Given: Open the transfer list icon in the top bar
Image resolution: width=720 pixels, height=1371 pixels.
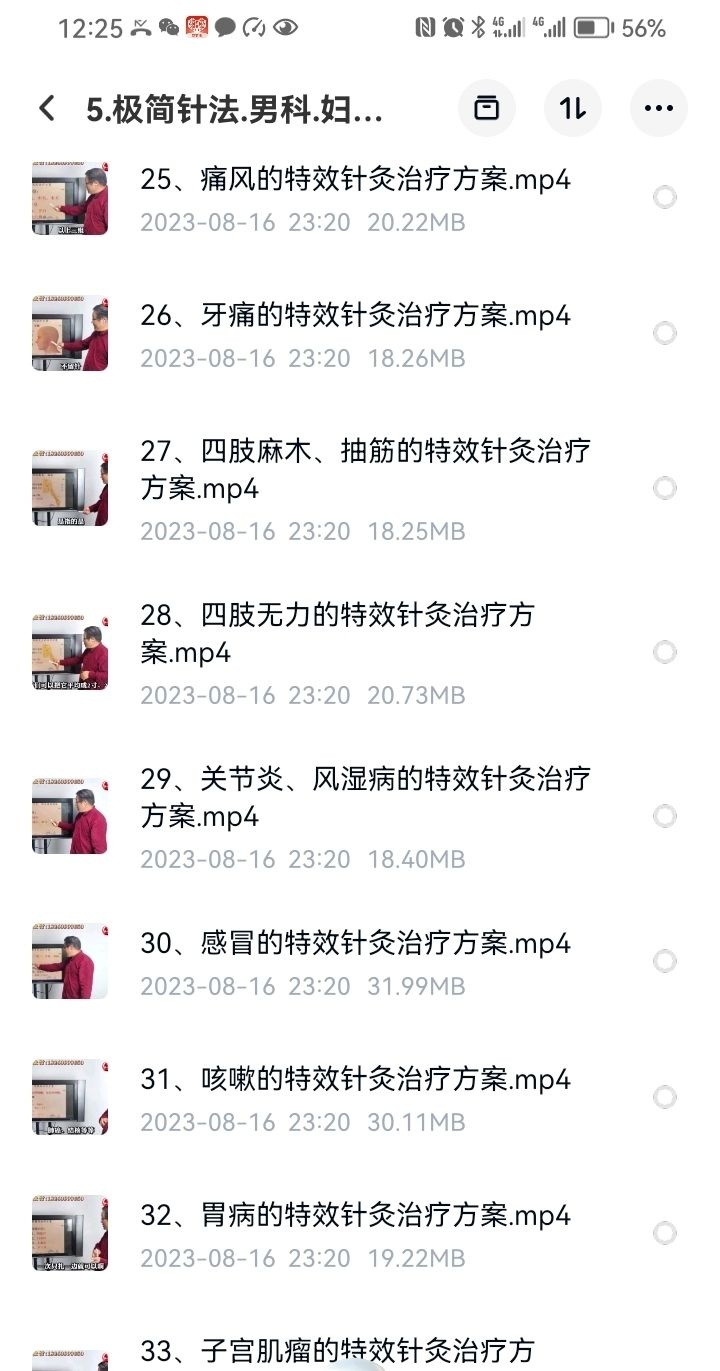Looking at the screenshot, I should [x=487, y=108].
